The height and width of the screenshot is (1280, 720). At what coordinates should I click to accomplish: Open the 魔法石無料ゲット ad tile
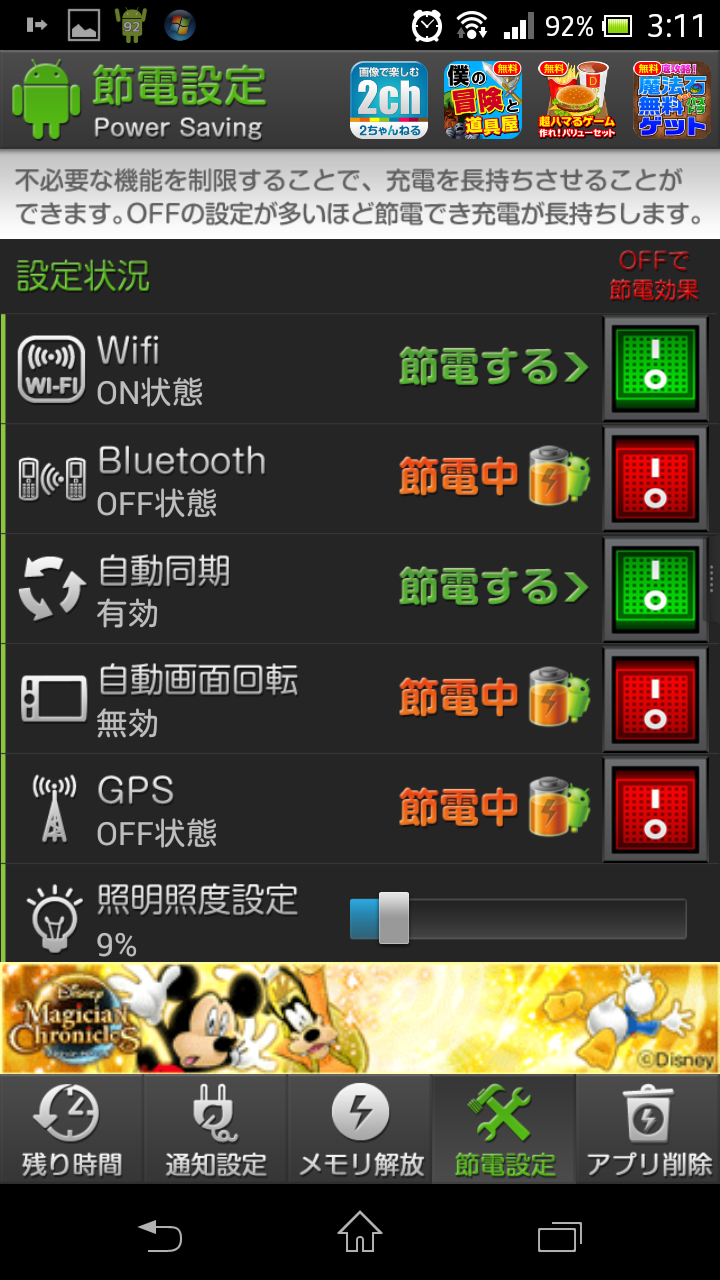[671, 100]
